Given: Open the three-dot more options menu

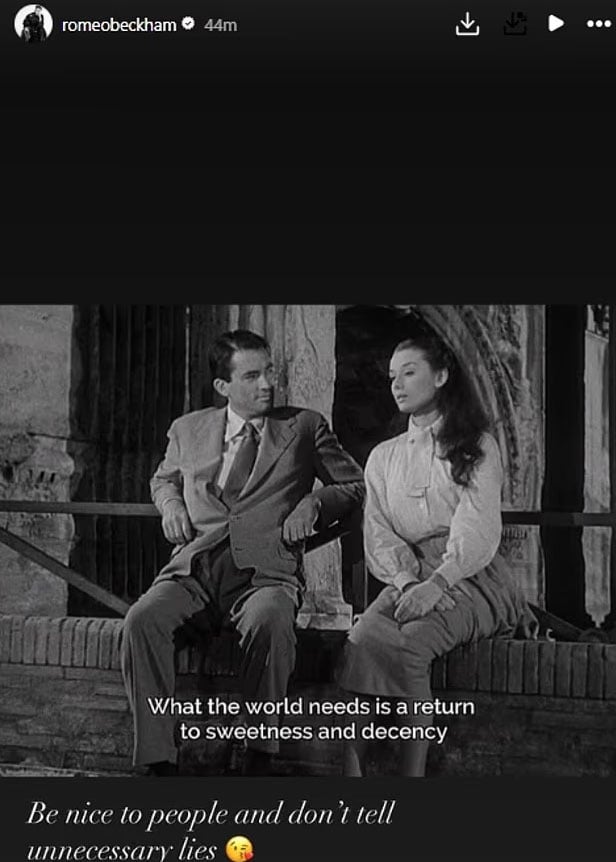Looking at the screenshot, I should [x=597, y=24].
